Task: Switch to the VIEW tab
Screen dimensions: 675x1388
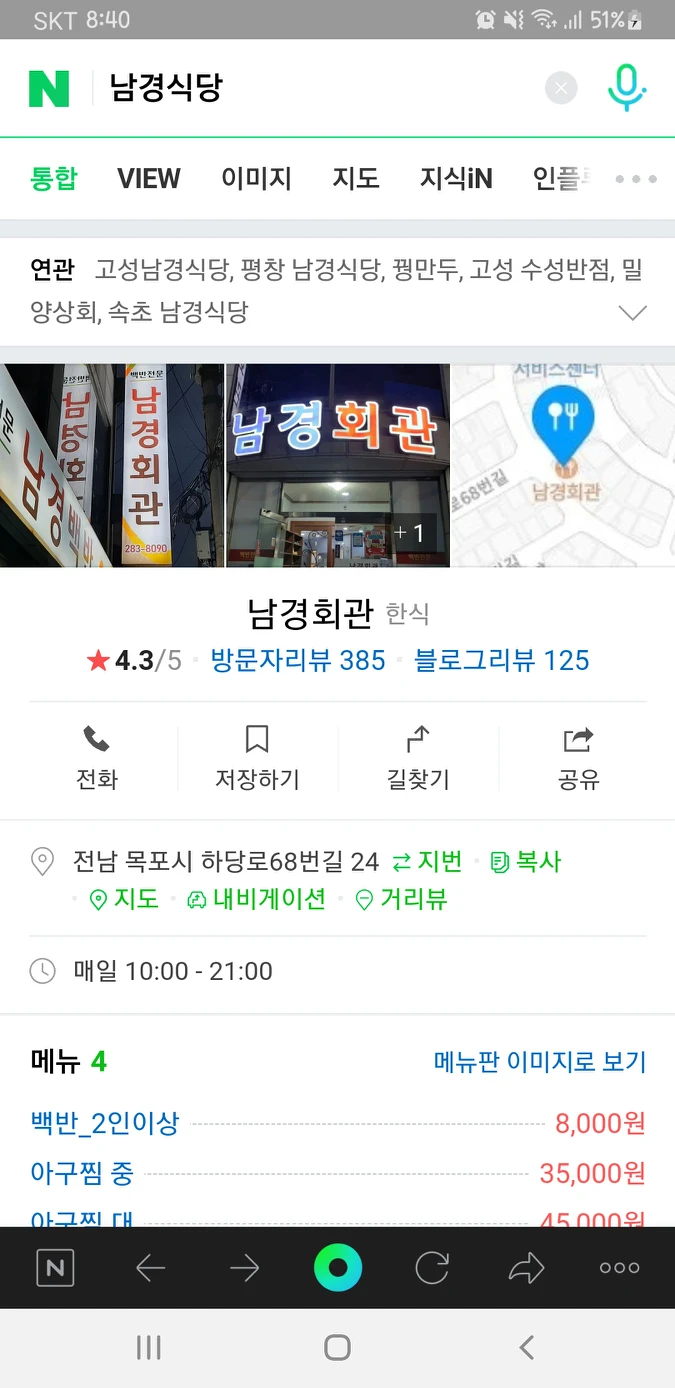Action: coord(149,179)
